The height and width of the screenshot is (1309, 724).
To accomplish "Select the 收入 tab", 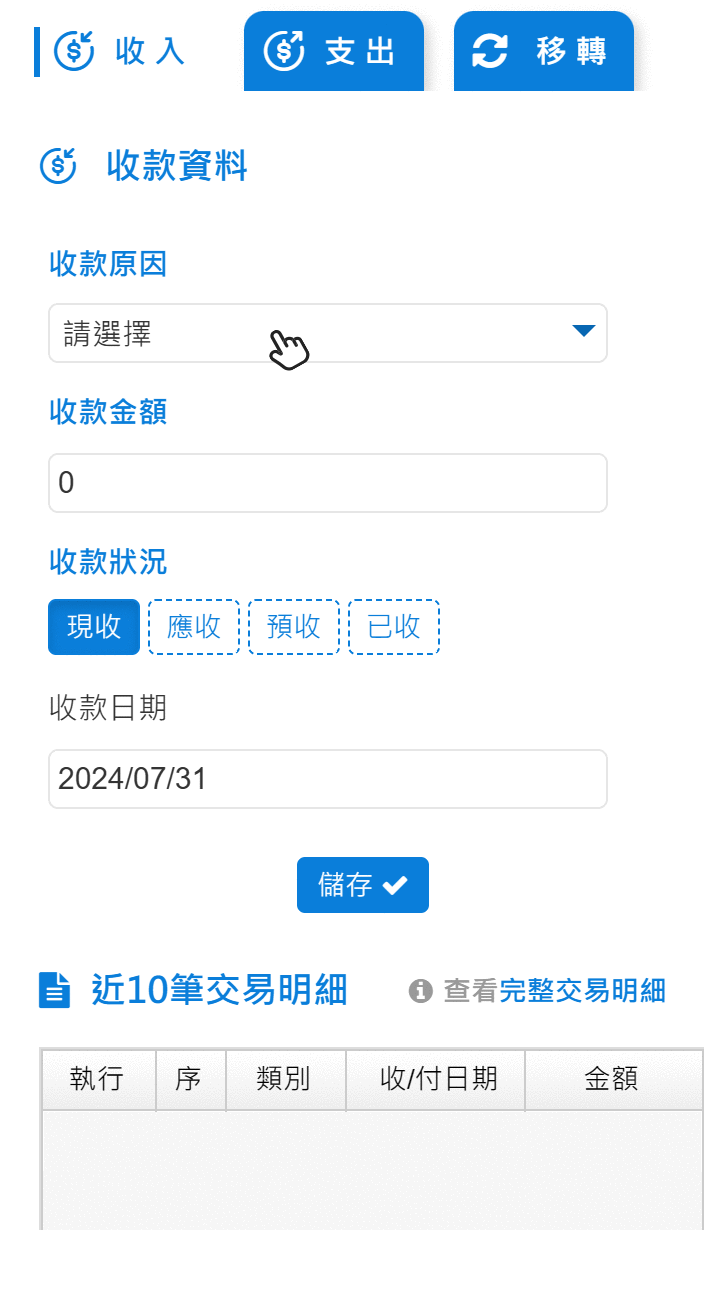I will 120,51.
